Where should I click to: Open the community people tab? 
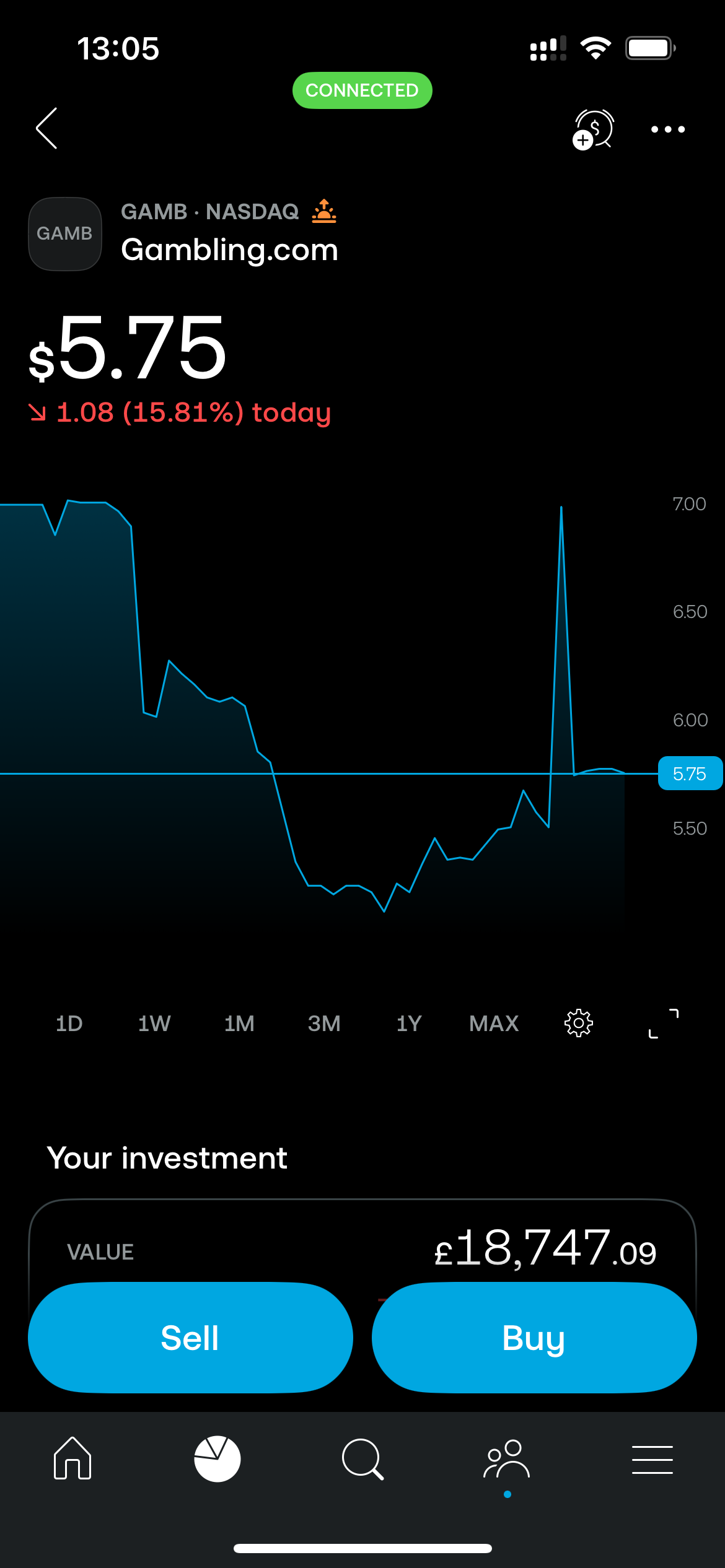507,1459
